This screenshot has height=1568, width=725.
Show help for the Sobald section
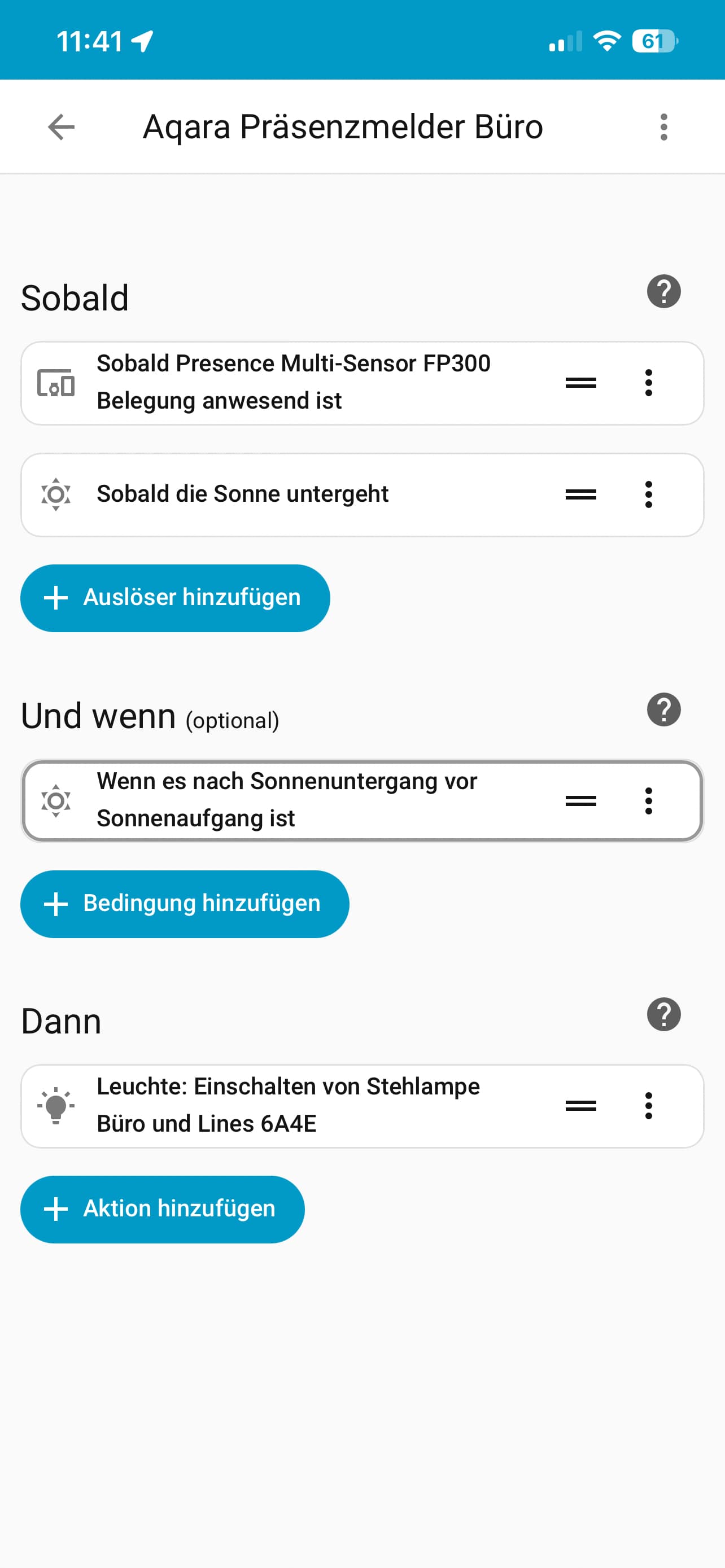pyautogui.click(x=663, y=292)
